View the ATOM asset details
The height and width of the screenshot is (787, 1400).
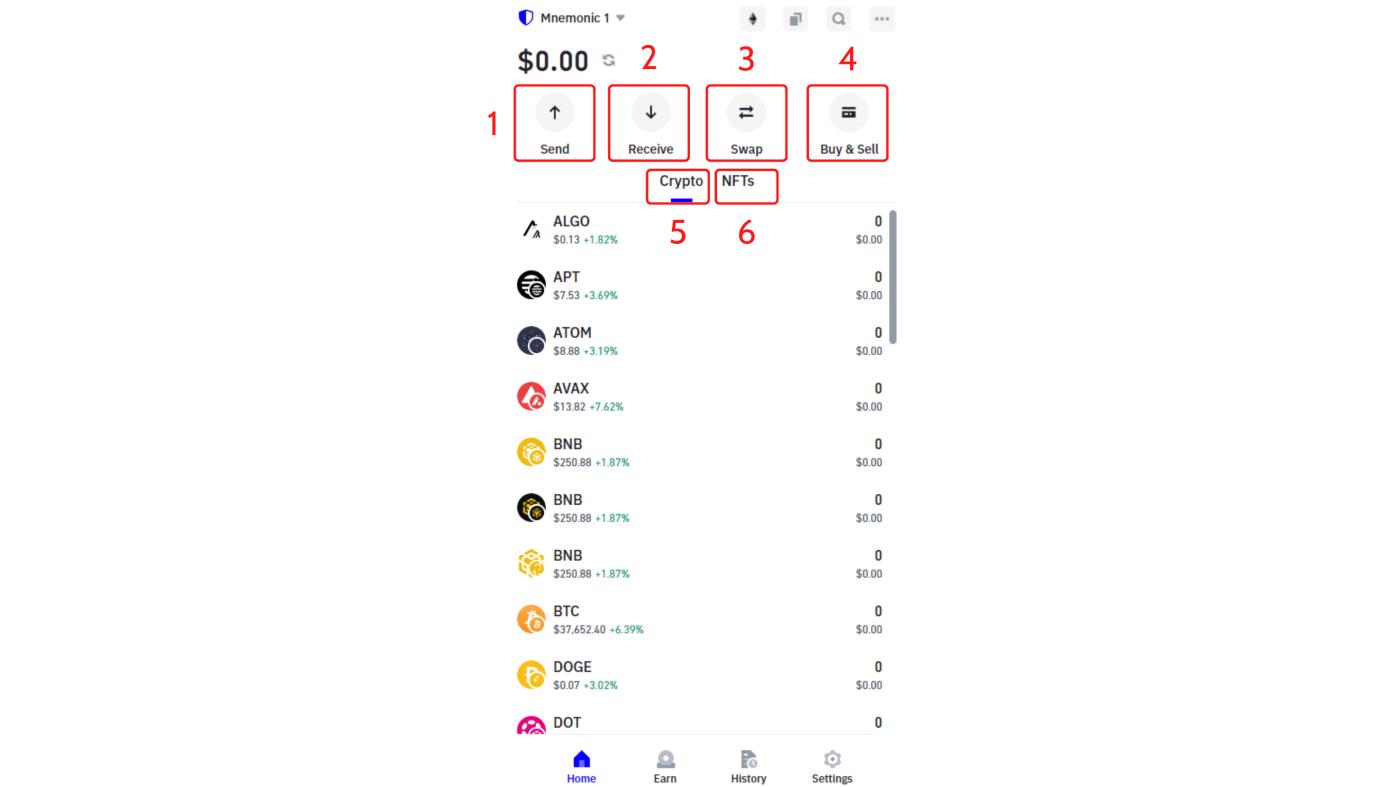point(700,341)
